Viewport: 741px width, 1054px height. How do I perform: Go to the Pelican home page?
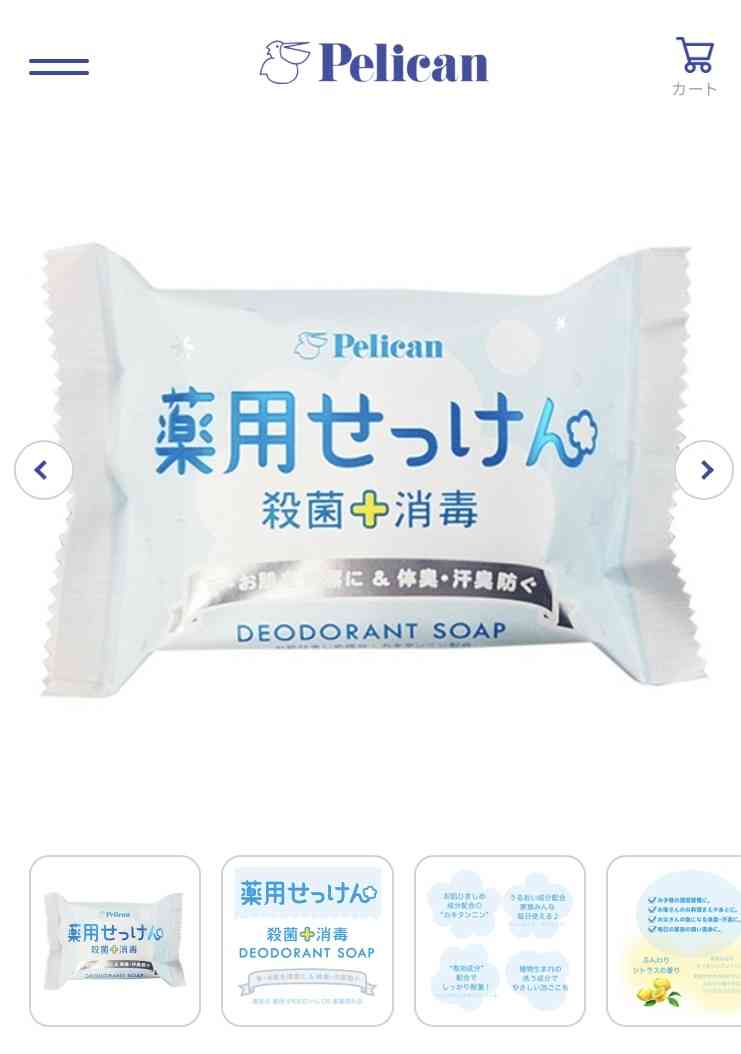coord(374,63)
